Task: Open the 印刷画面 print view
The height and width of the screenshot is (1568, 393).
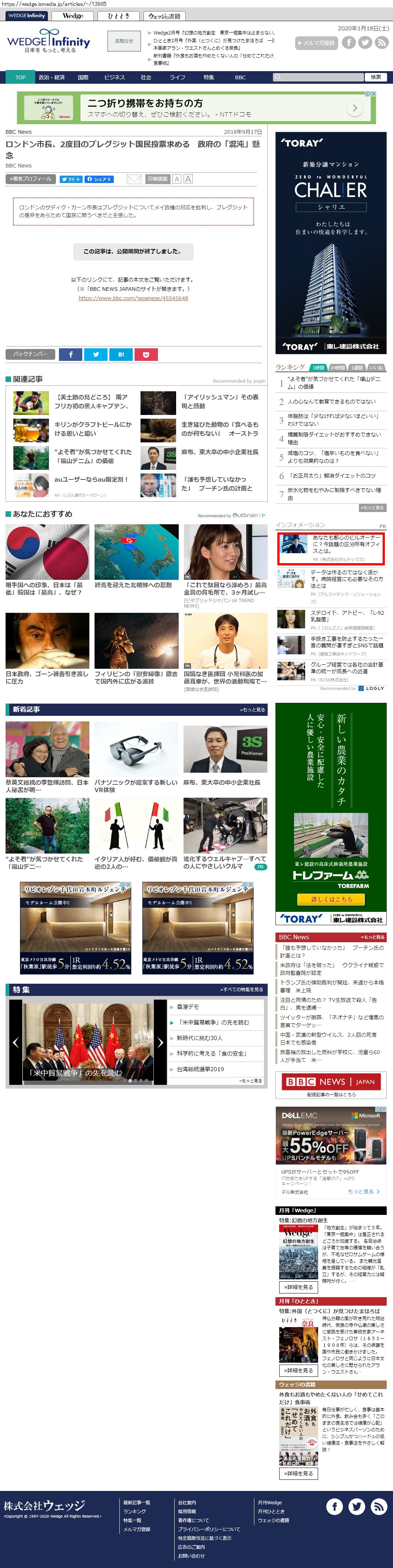Action: (x=157, y=179)
